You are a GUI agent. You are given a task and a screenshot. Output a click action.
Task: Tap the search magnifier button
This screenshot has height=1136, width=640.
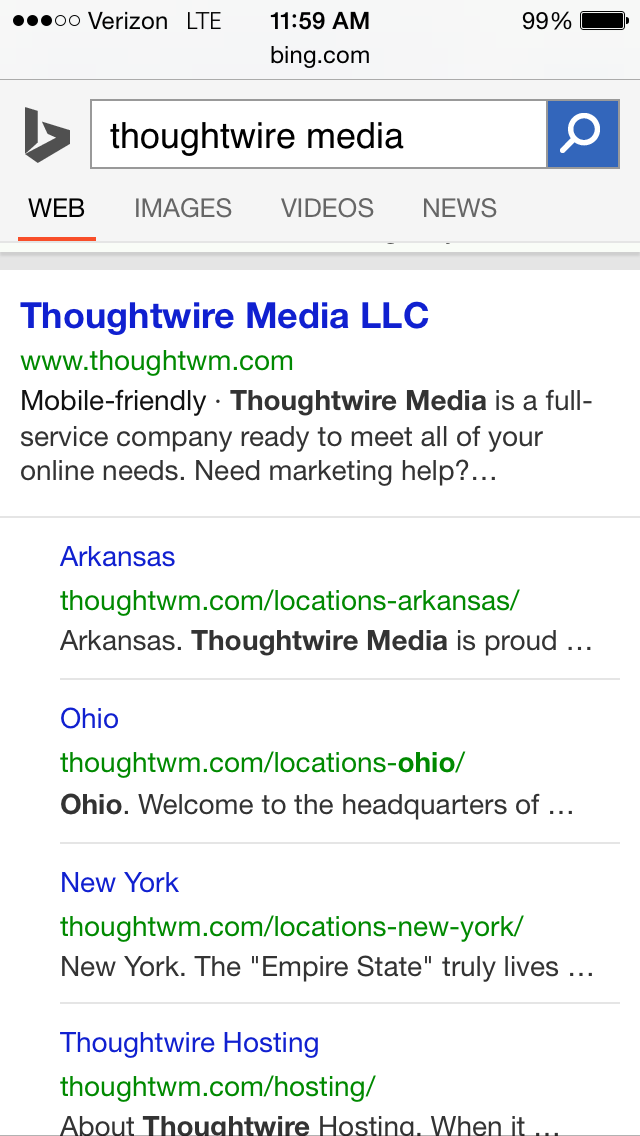pos(579,134)
